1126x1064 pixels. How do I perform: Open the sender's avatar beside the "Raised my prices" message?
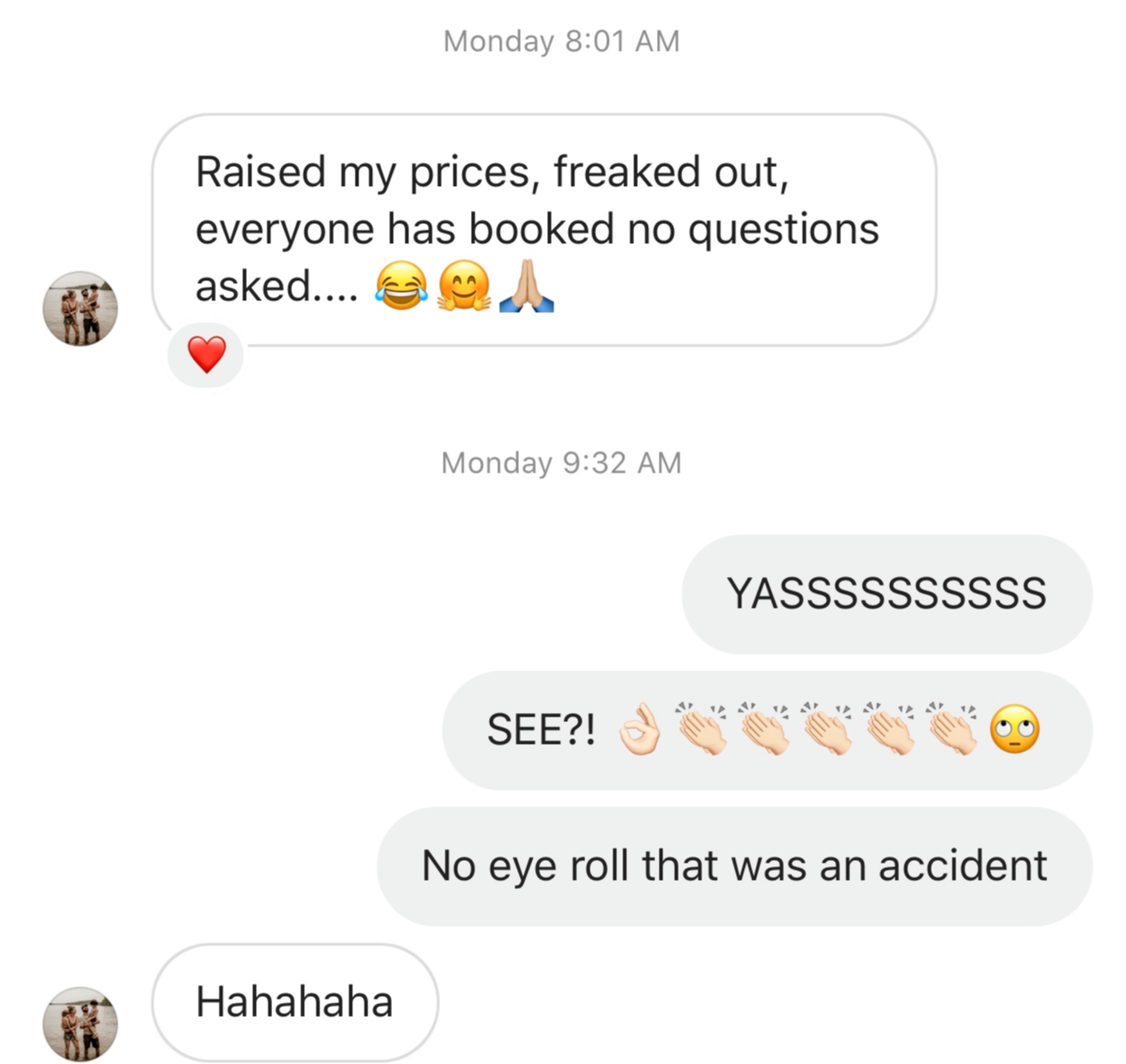pyautogui.click(x=81, y=308)
